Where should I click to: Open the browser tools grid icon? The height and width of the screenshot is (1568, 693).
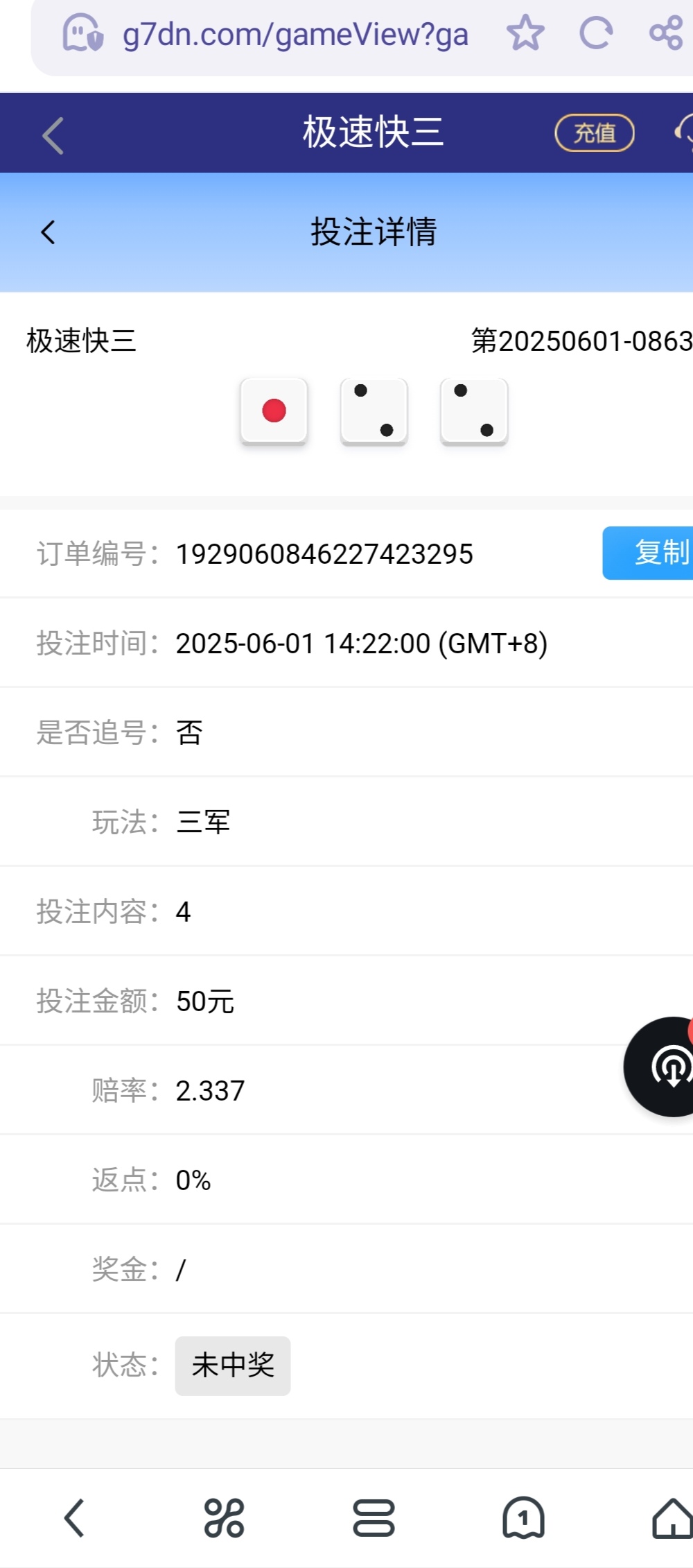[x=224, y=1518]
